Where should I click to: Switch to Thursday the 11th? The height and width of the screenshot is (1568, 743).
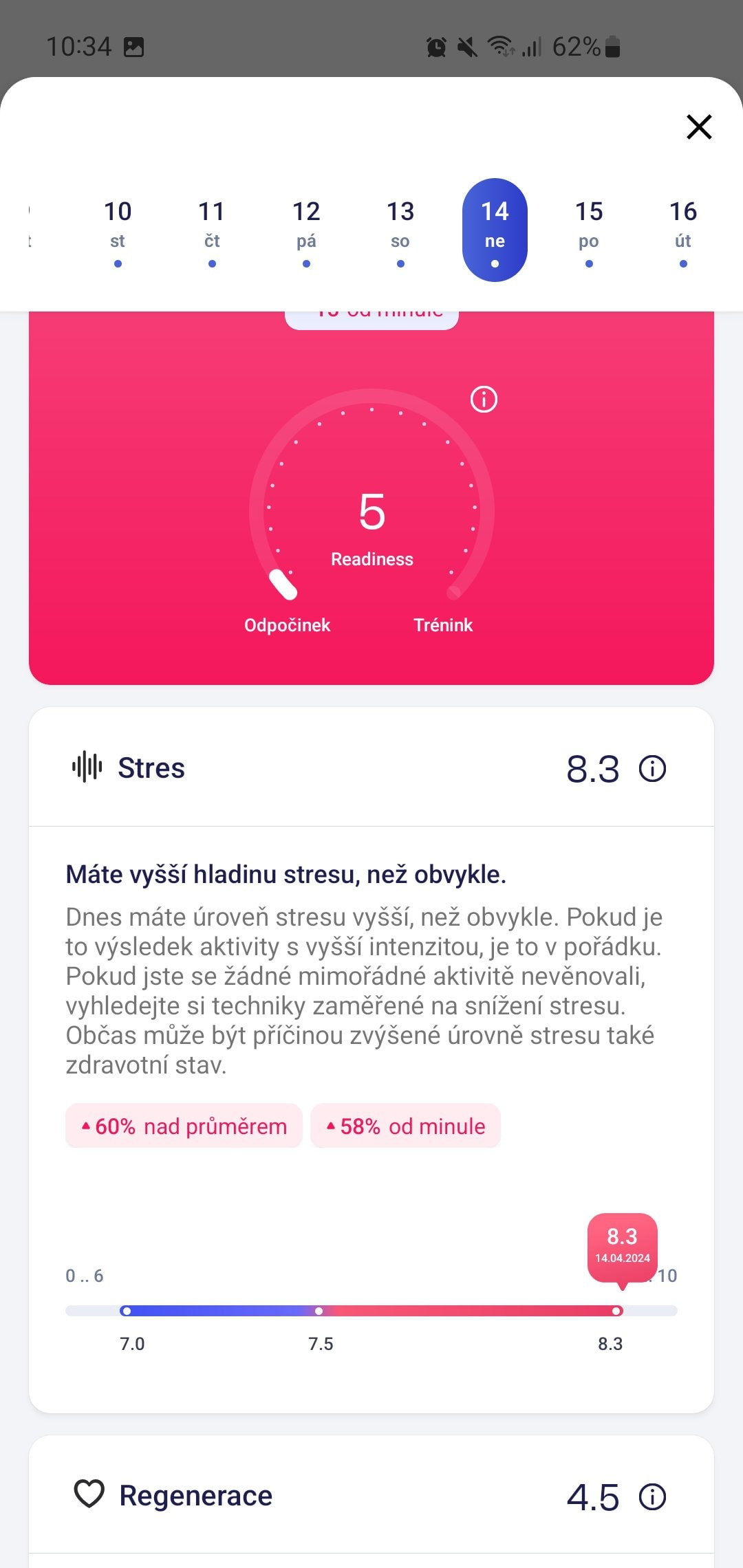(x=212, y=230)
